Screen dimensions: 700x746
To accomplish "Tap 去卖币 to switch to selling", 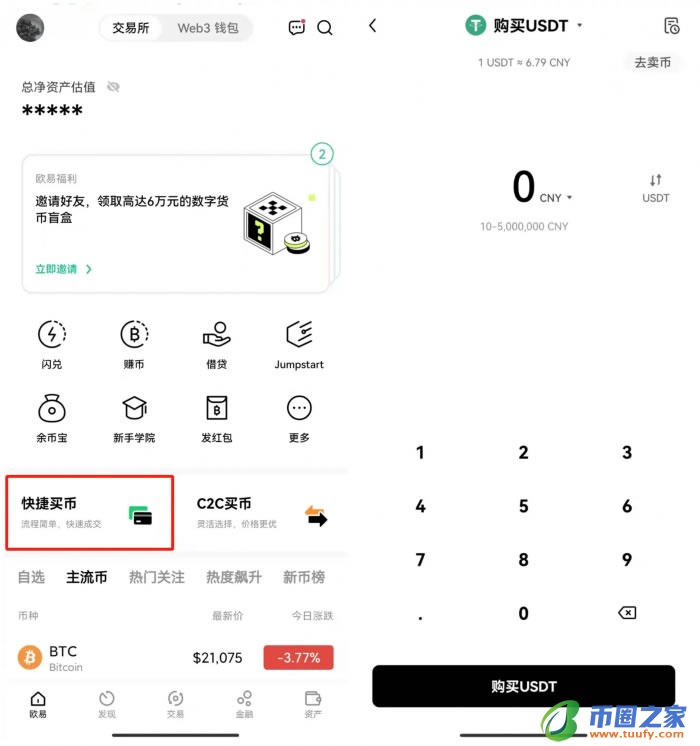I will pyautogui.click(x=652, y=62).
